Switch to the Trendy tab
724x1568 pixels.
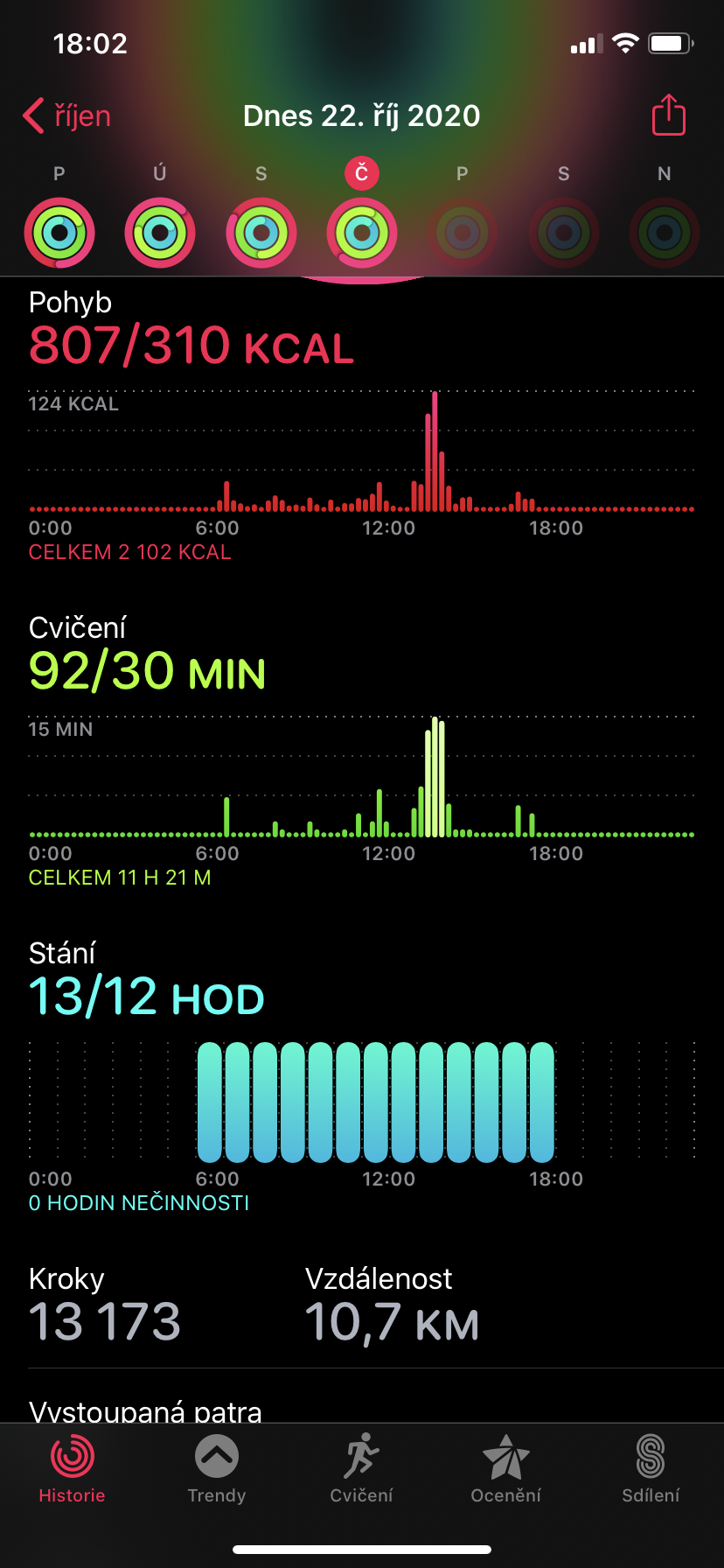[217, 1469]
